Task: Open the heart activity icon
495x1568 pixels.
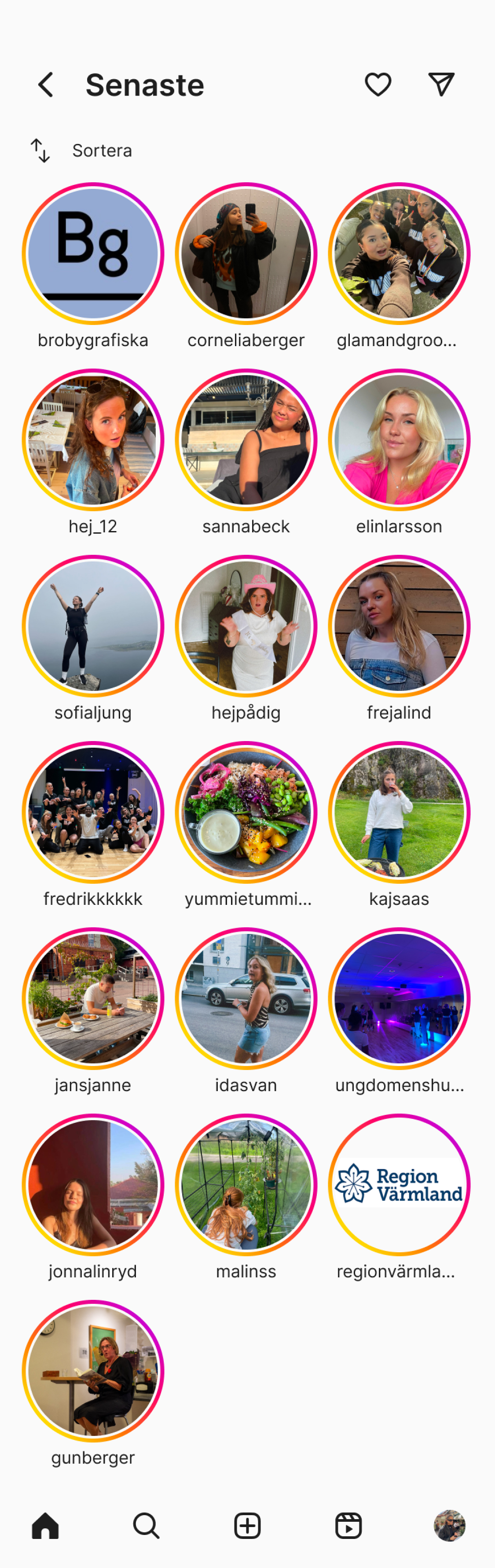Action: [378, 85]
